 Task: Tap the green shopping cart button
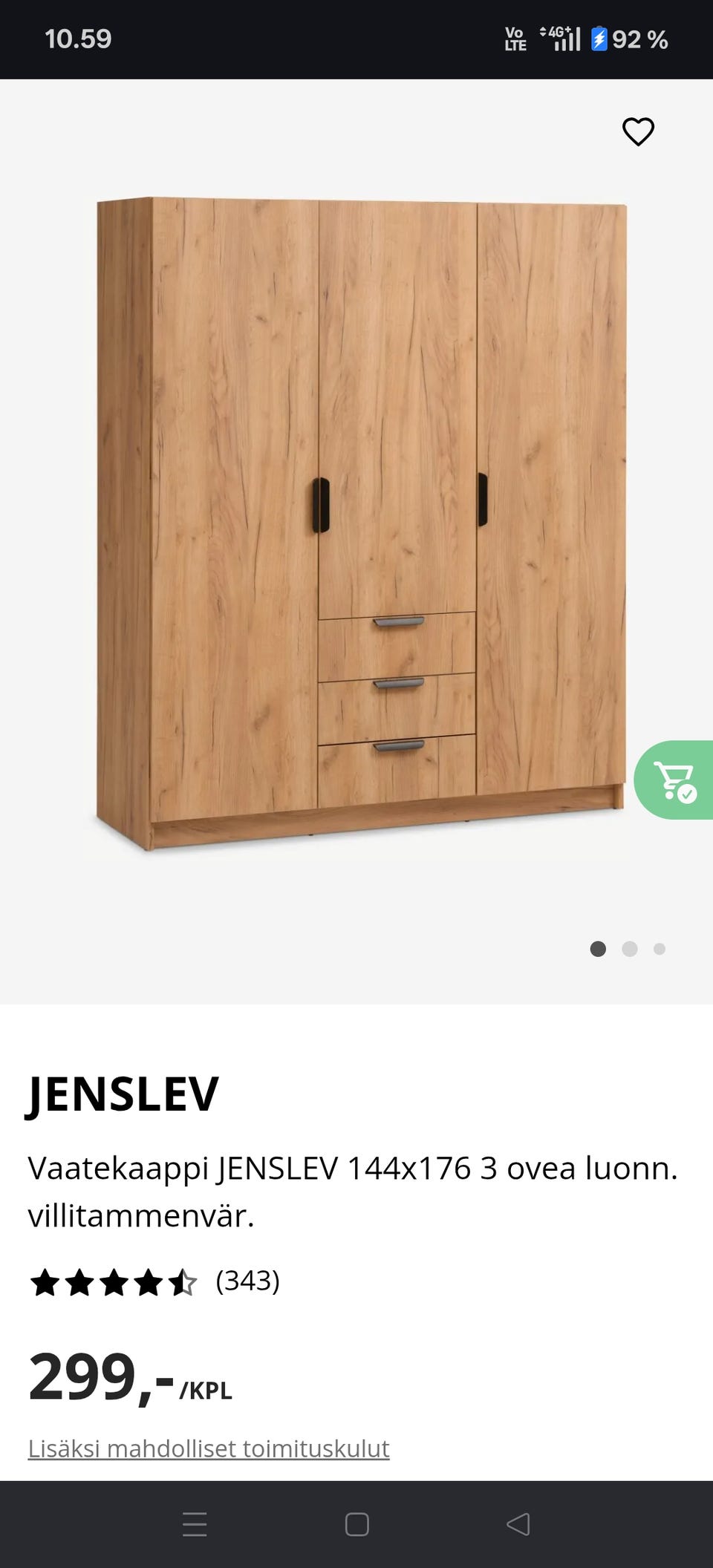pyautogui.click(x=674, y=780)
